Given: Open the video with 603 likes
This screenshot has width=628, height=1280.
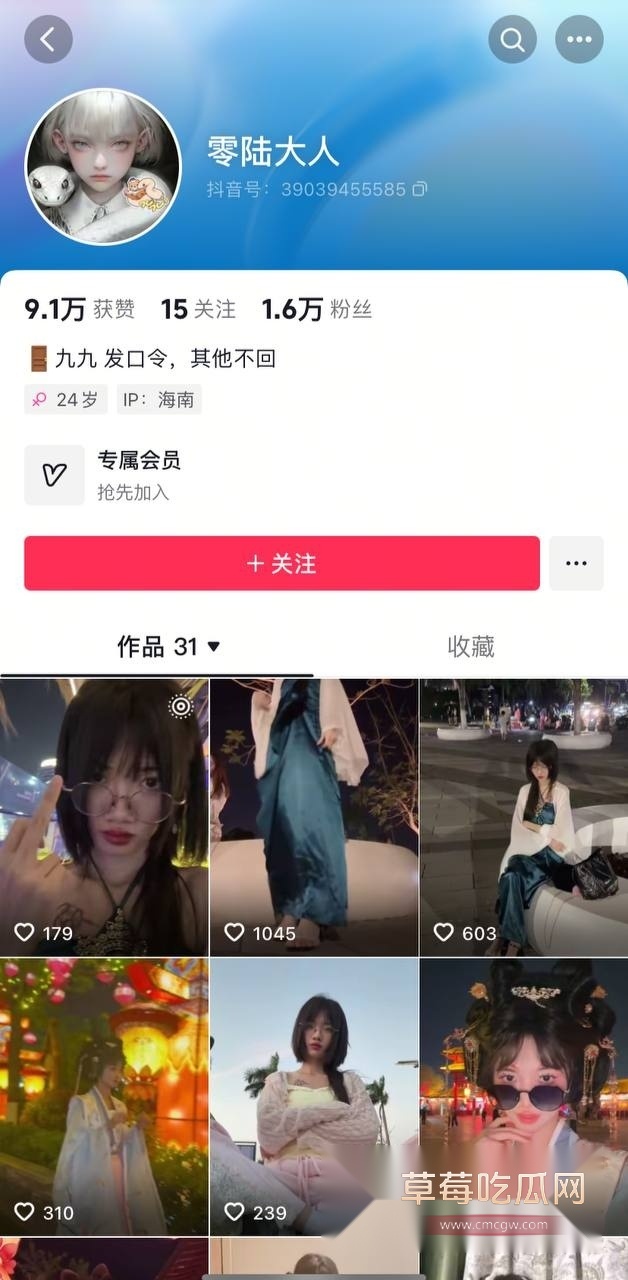Looking at the screenshot, I should click(523, 817).
